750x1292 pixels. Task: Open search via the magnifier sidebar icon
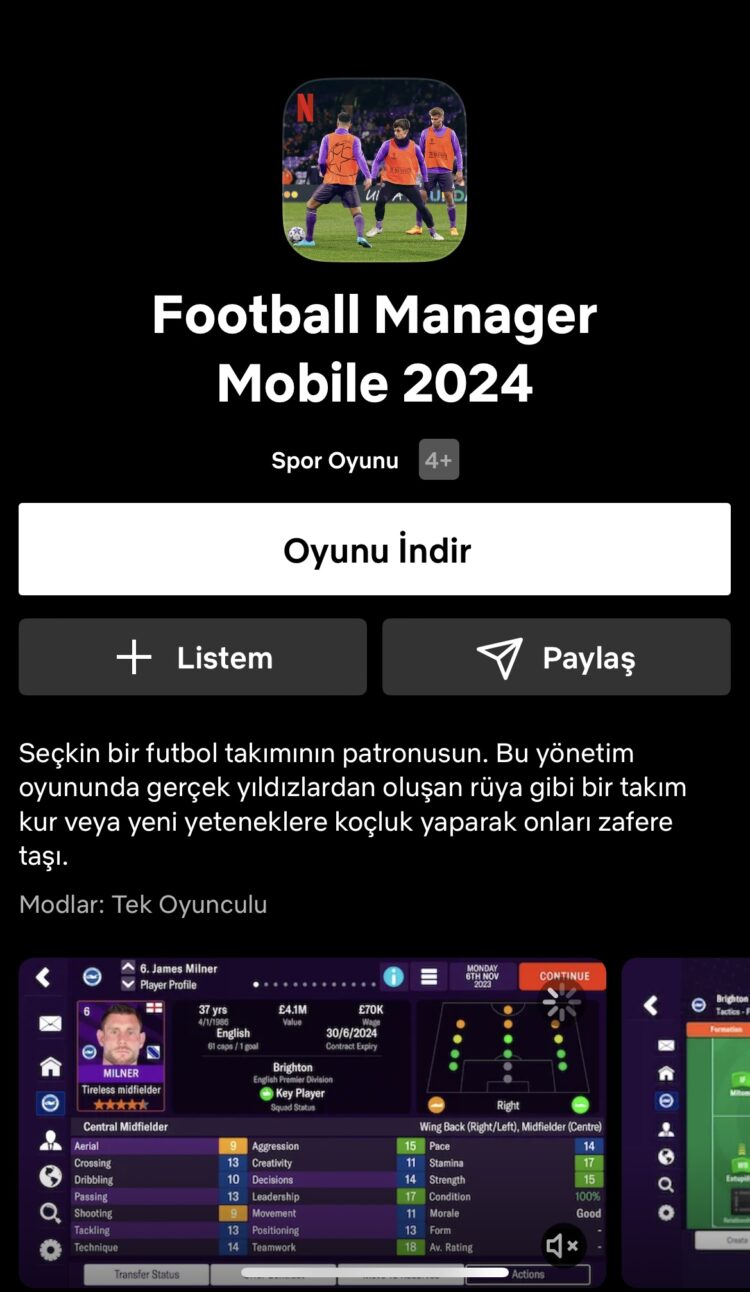50,1212
